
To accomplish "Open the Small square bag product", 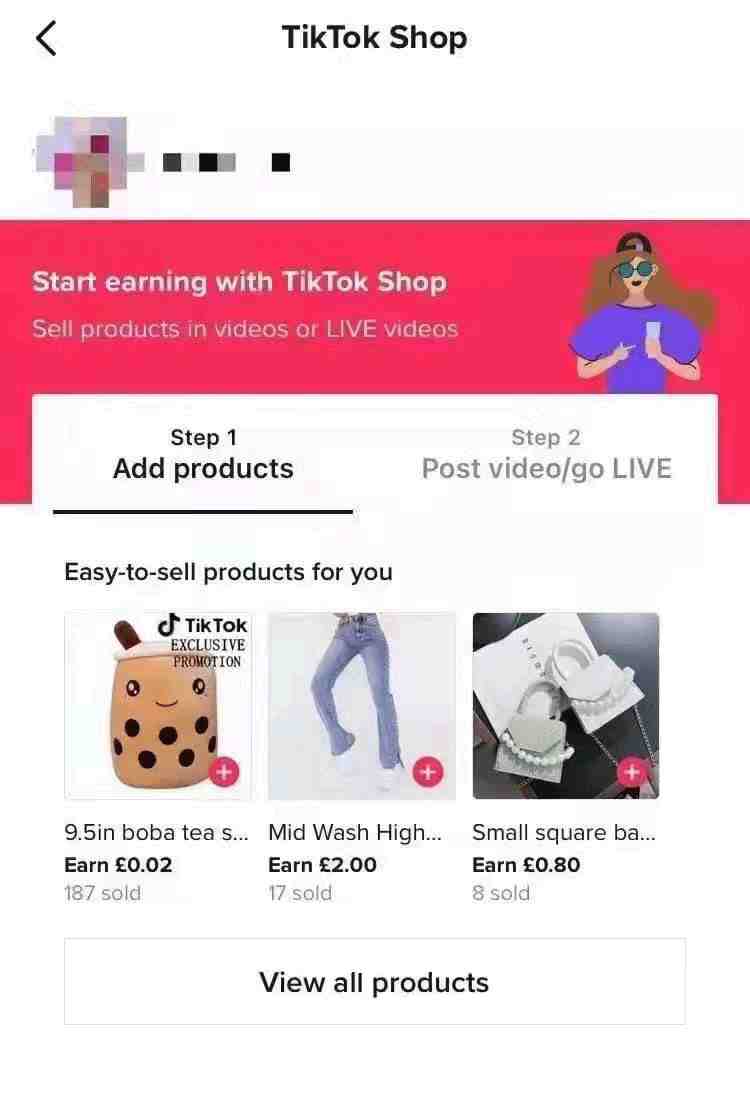I will click(x=565, y=704).
